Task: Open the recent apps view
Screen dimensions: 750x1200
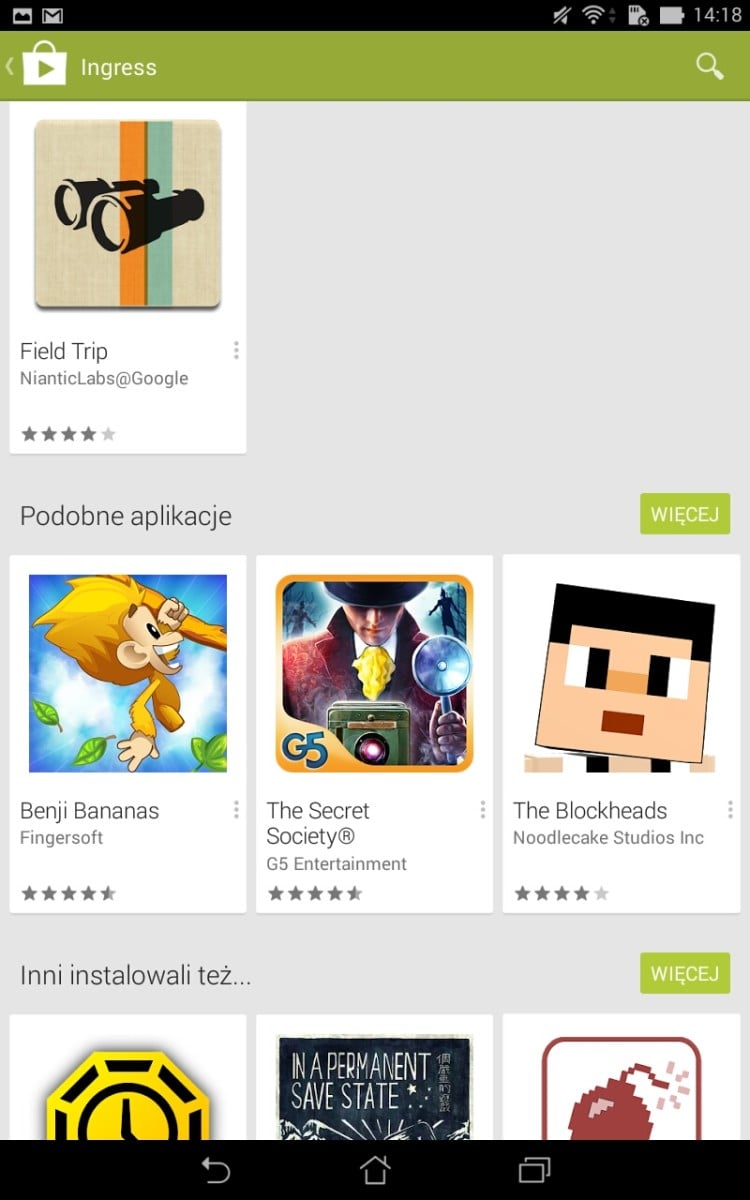Action: coord(535,1170)
